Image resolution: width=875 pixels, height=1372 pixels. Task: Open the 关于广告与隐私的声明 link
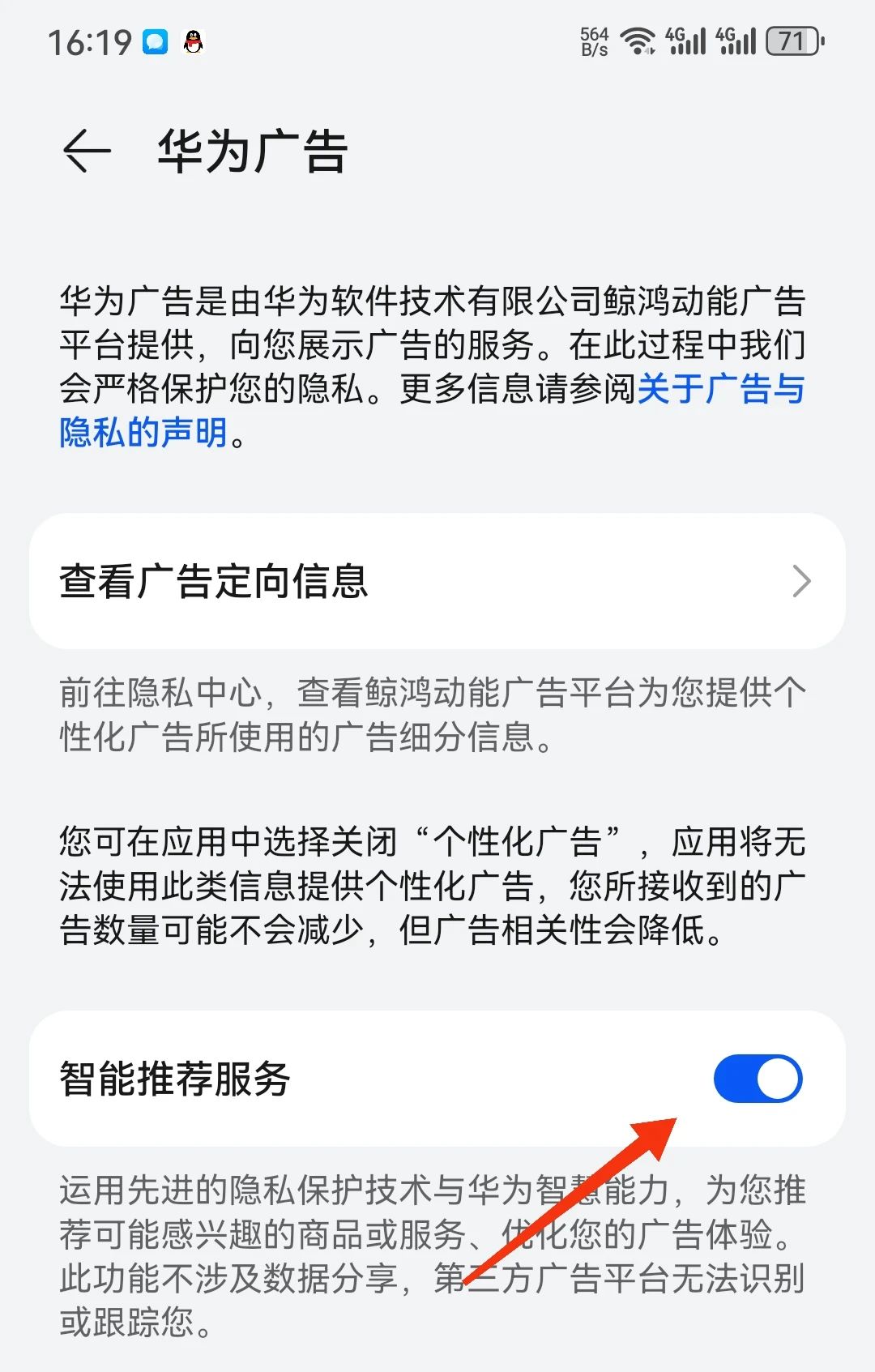pos(719,390)
